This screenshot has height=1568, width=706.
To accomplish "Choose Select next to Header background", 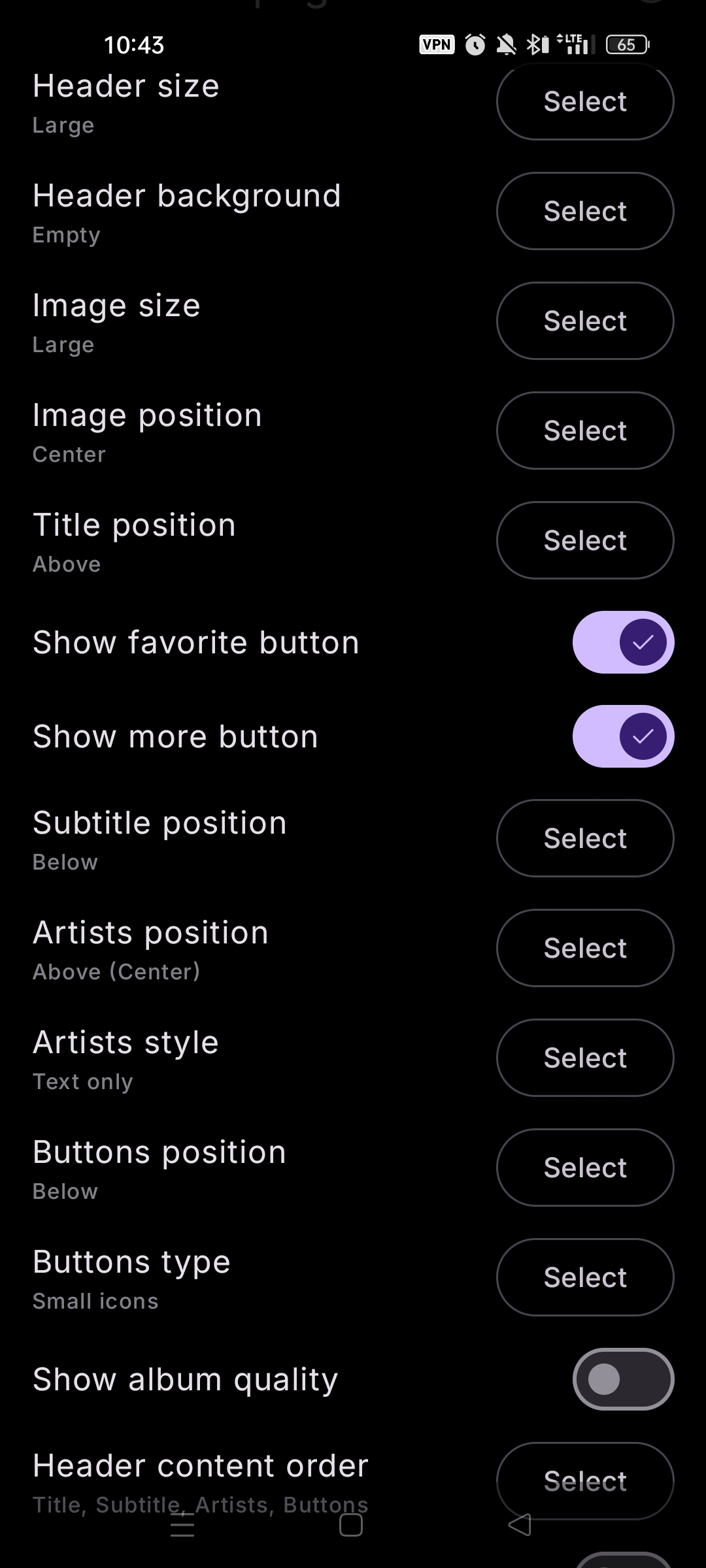I will pos(585,211).
